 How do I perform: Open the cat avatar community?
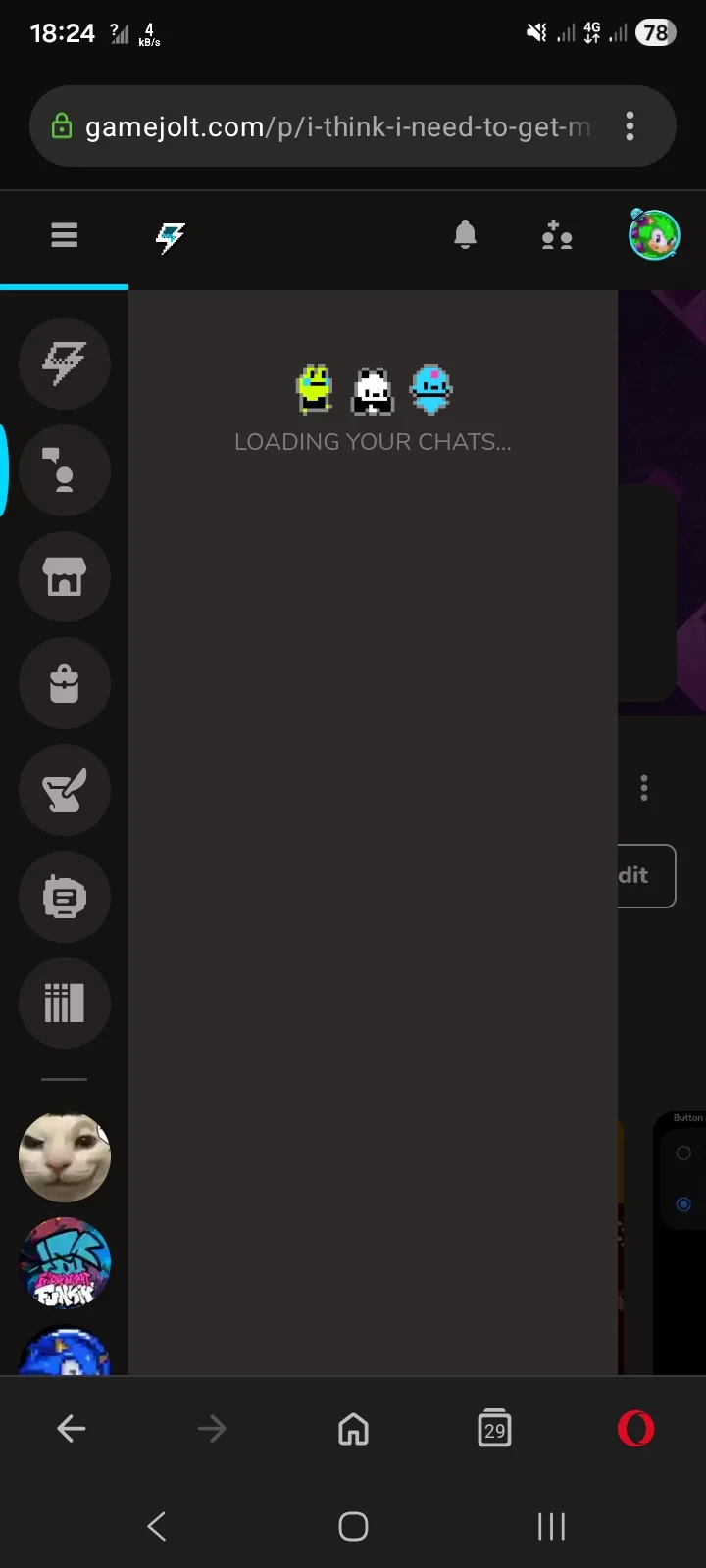[x=65, y=1156]
